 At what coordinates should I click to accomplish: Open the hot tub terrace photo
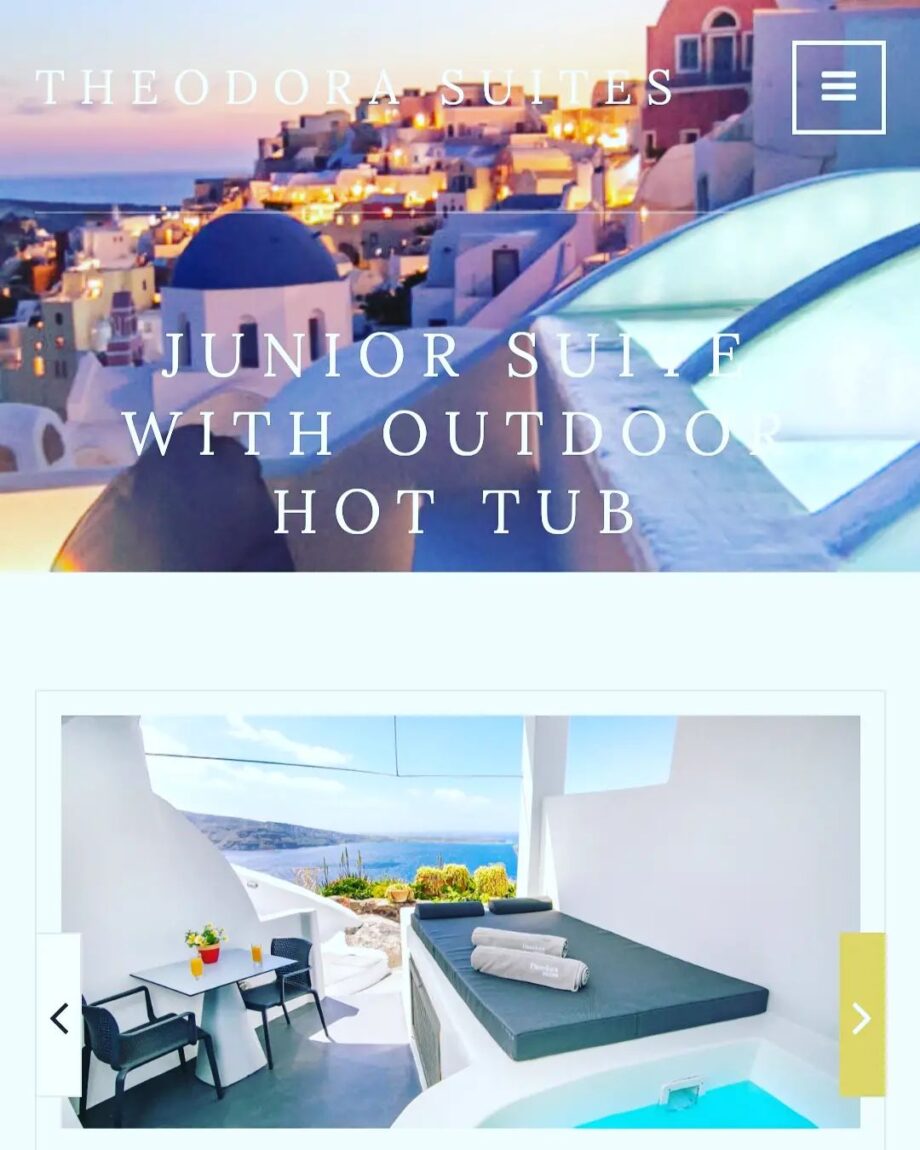(460, 920)
